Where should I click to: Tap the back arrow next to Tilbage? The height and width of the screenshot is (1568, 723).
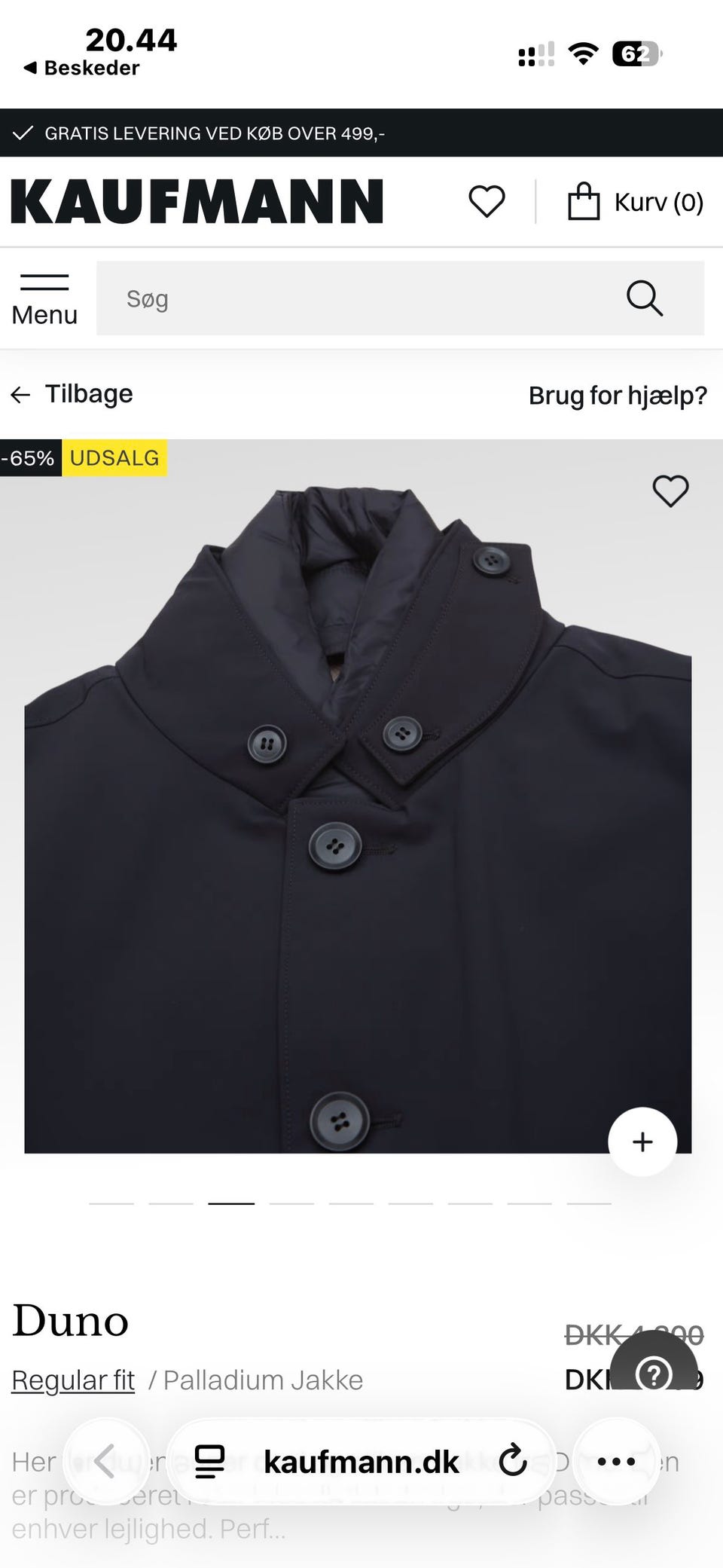[20, 393]
